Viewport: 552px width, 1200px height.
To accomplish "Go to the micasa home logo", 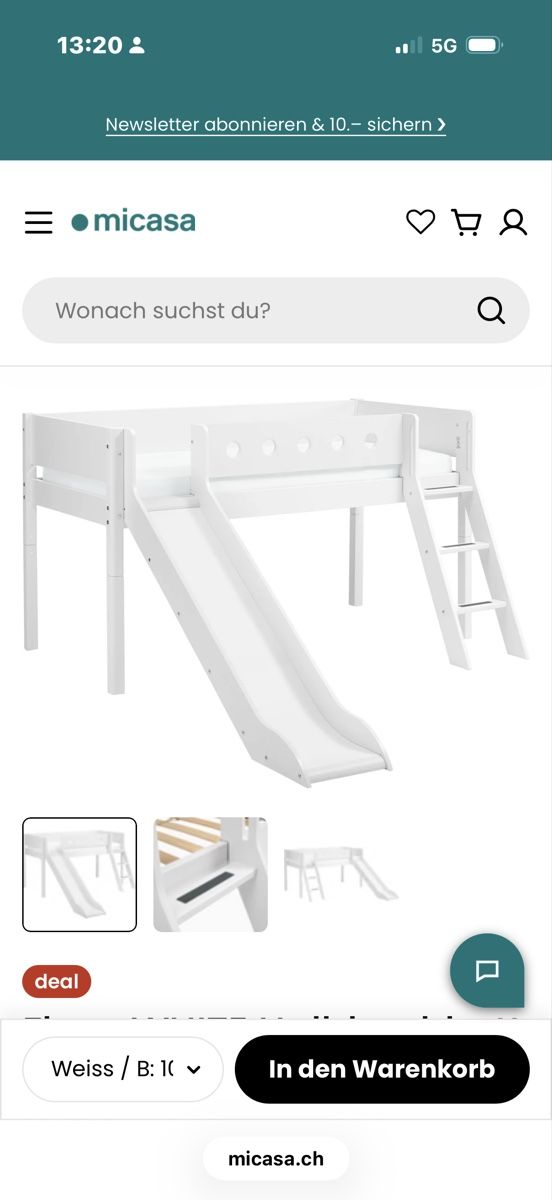I will tap(133, 221).
